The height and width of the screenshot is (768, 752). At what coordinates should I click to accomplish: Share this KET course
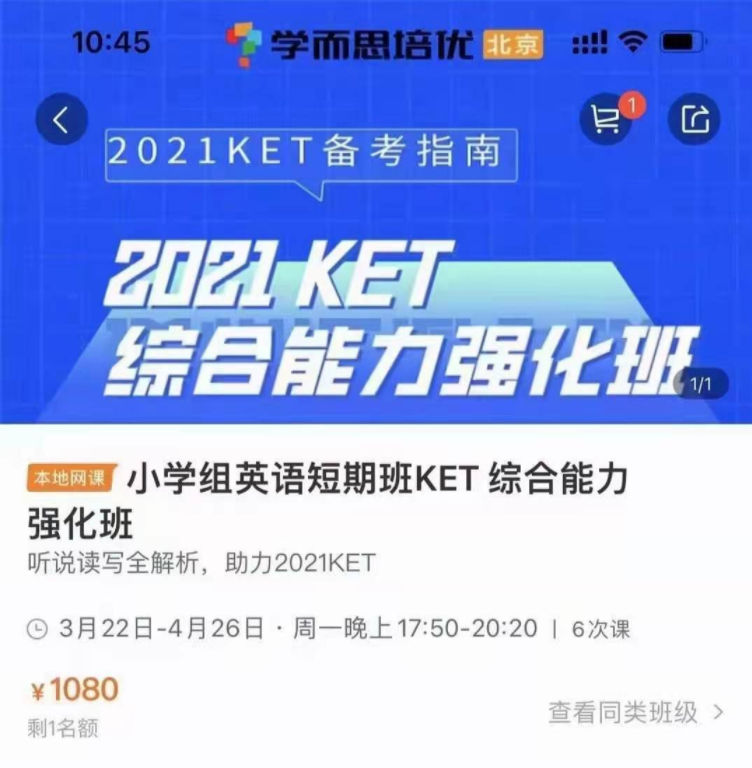[x=694, y=121]
